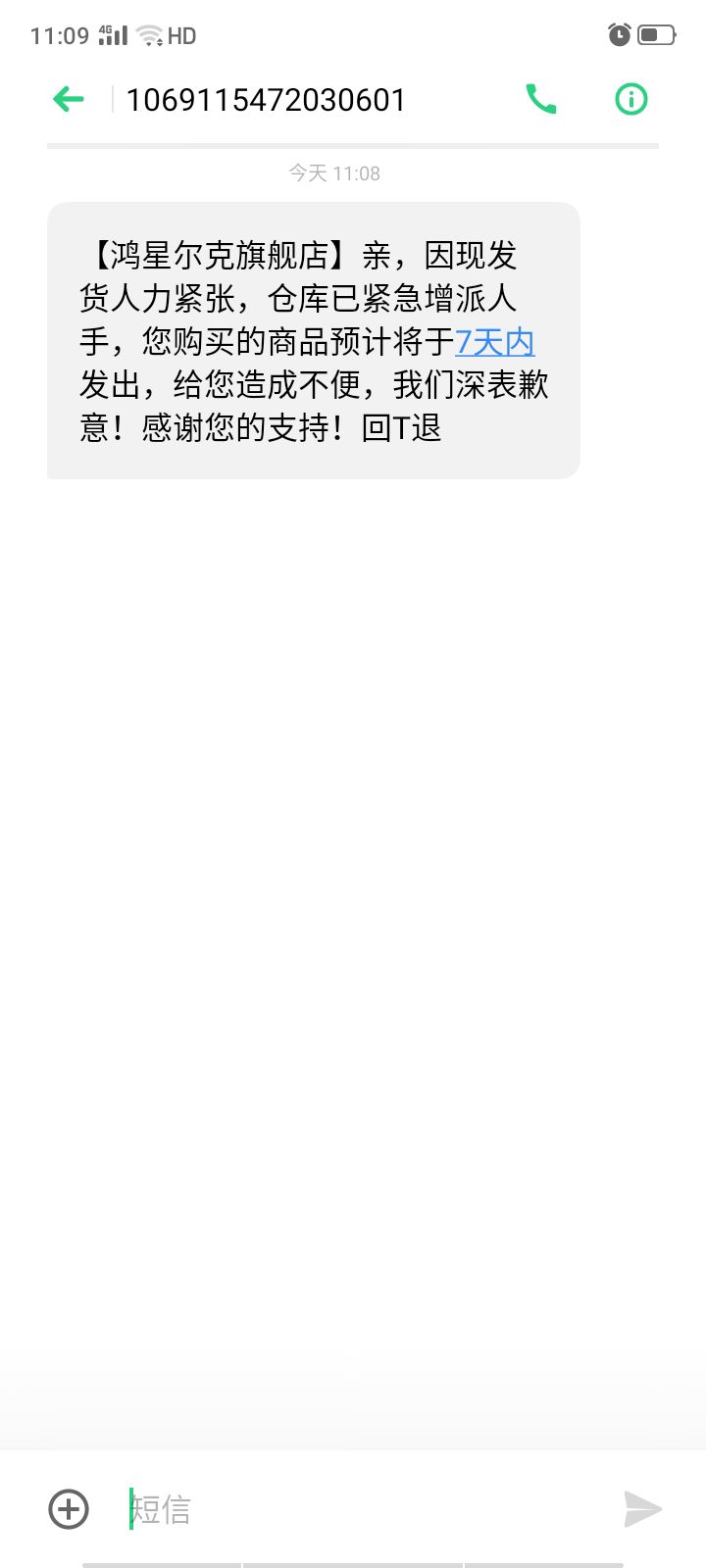This screenshot has width=706, height=1568.
Task: Go back using the green arrow
Action: pos(69,99)
